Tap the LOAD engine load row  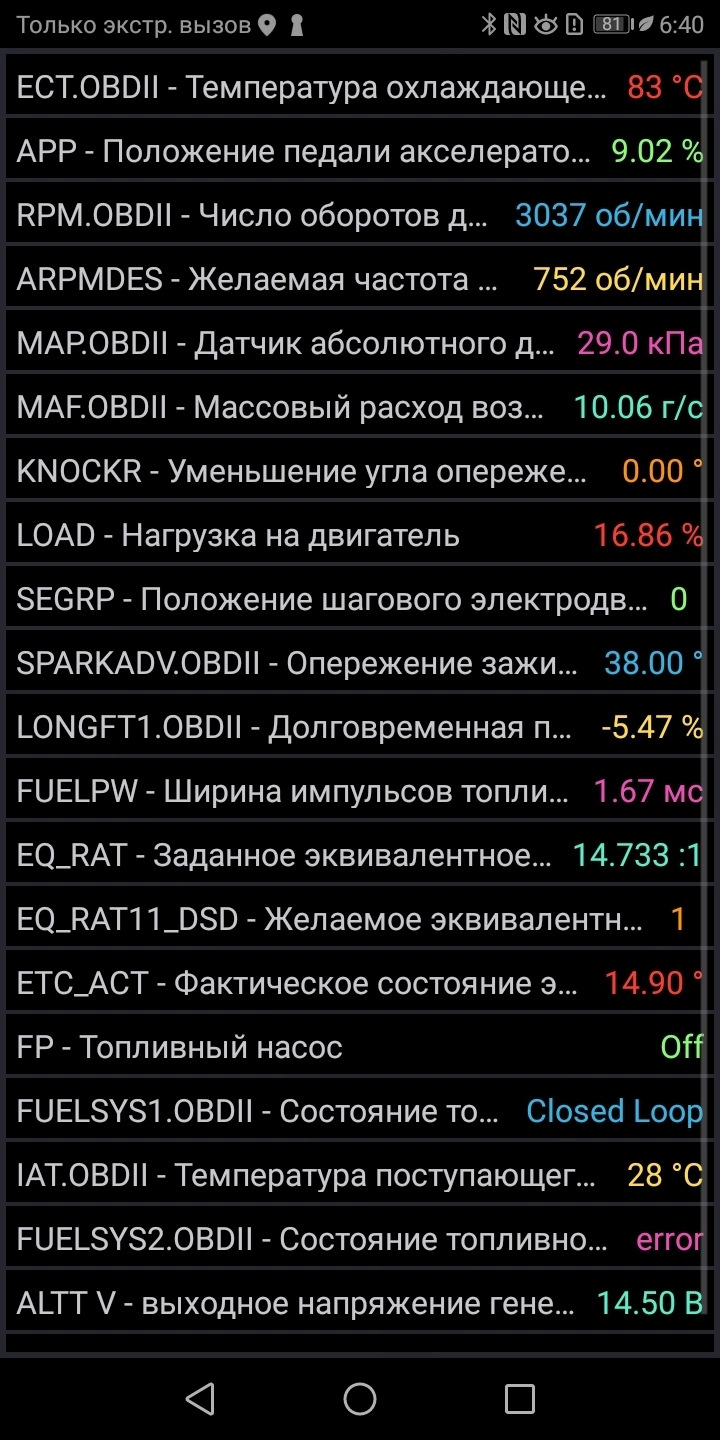[x=360, y=536]
